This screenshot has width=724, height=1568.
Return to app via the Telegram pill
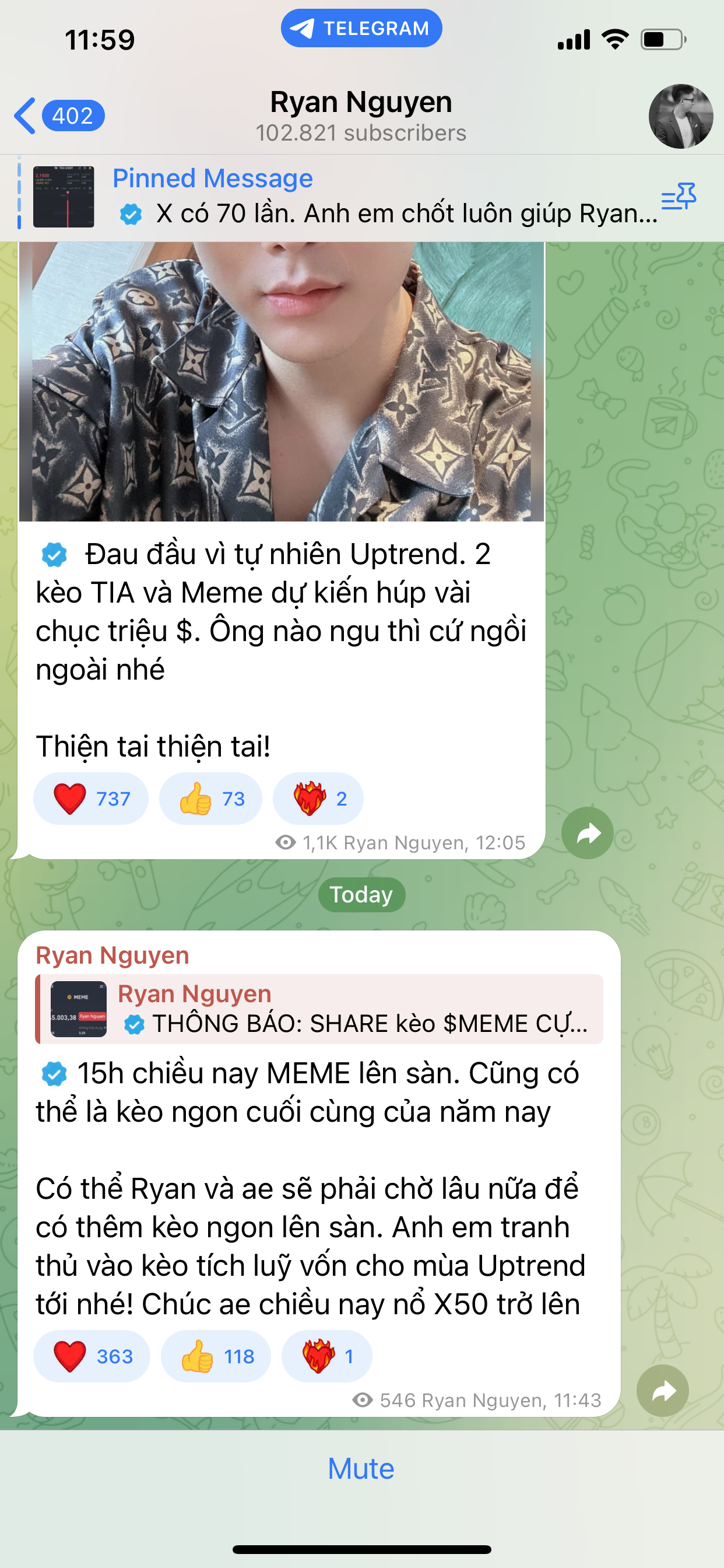point(361,28)
